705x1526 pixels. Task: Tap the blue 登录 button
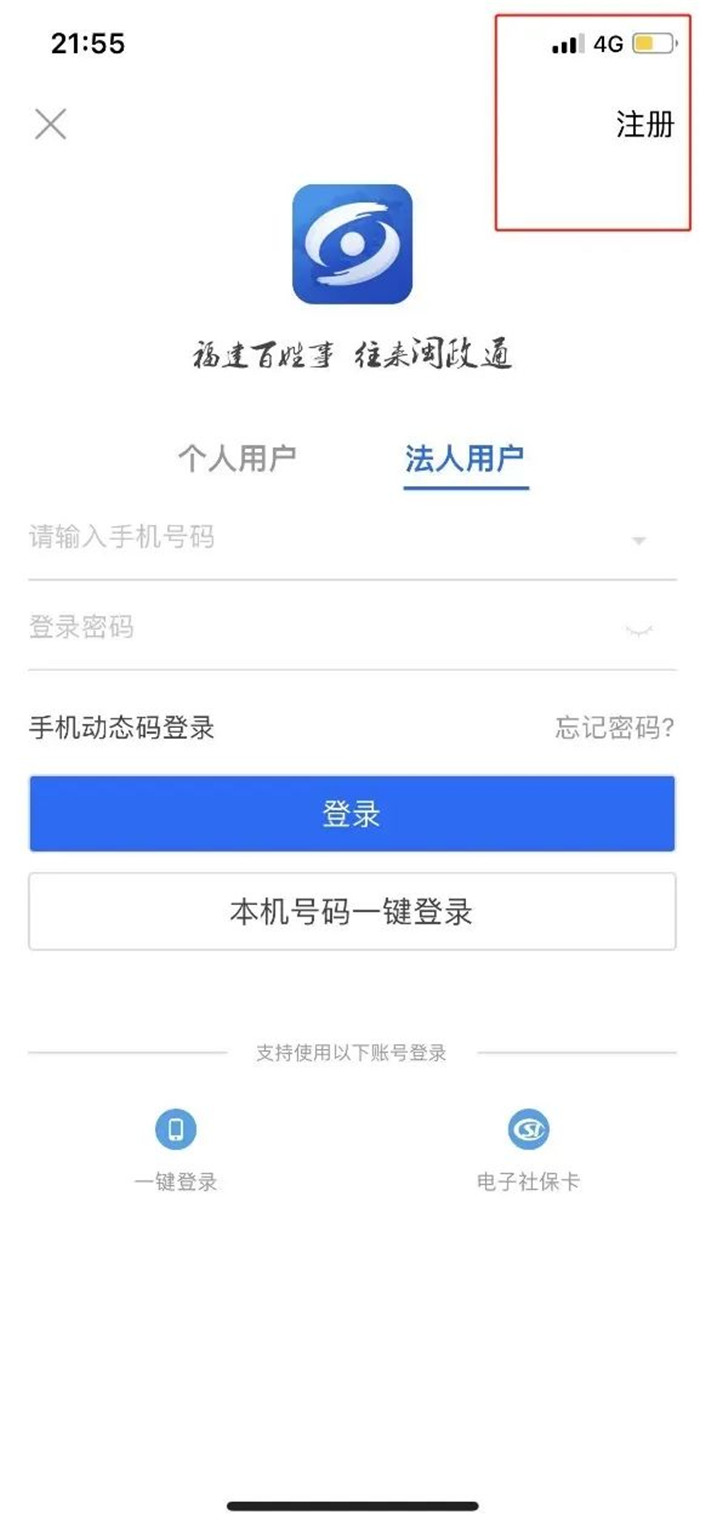click(352, 814)
